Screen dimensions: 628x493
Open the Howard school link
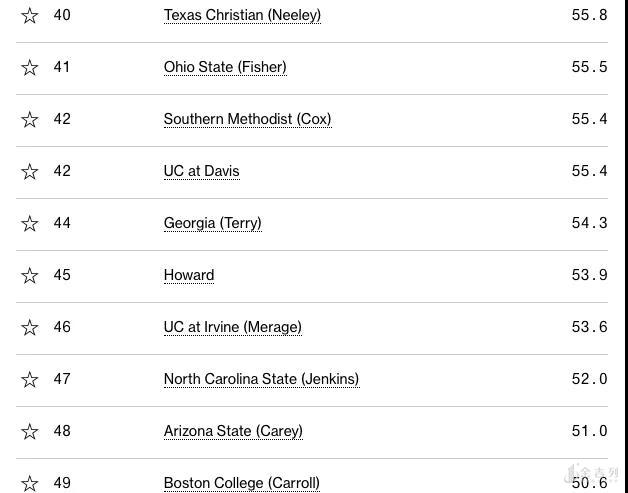pos(189,275)
